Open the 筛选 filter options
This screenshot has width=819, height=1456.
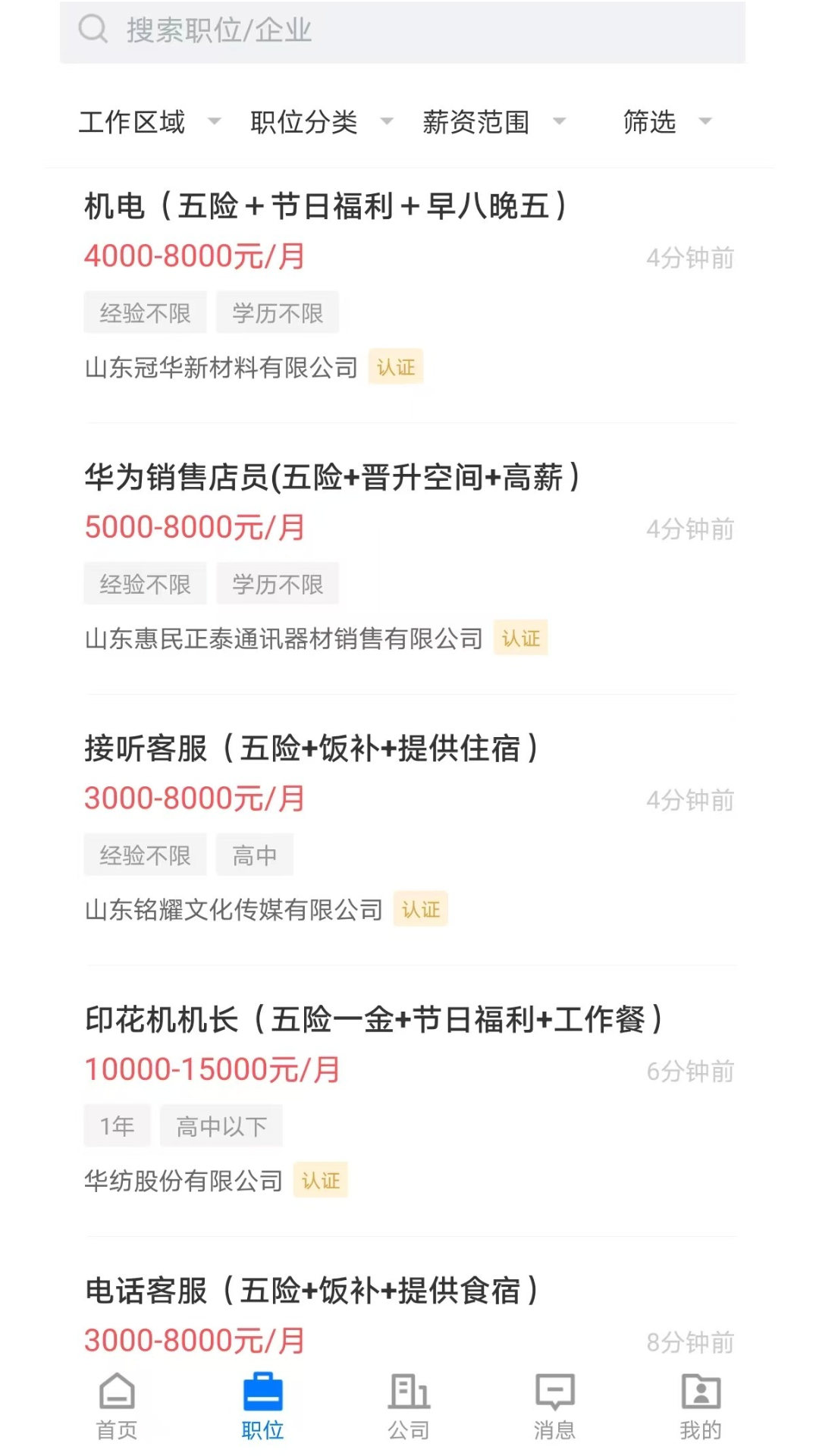point(667,122)
